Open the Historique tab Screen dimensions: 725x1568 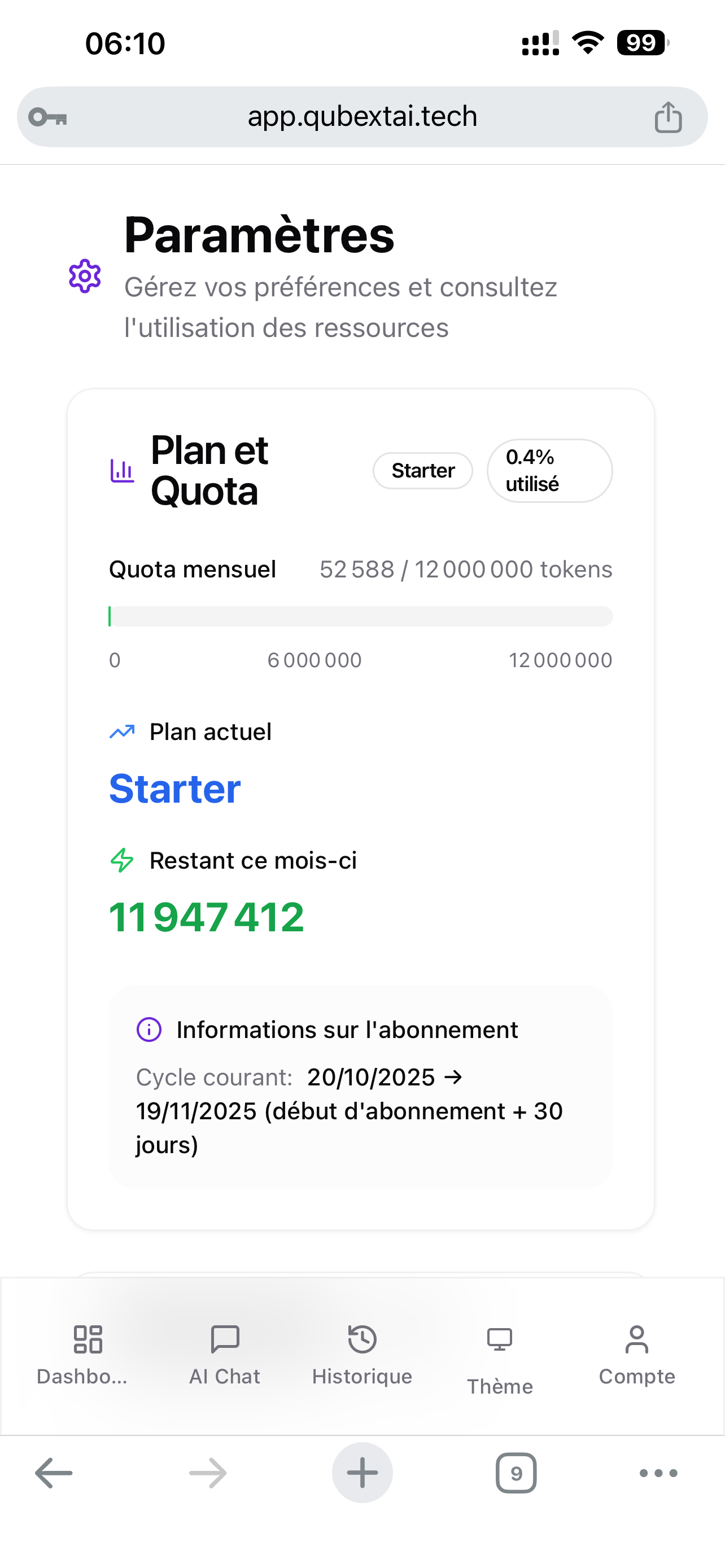click(362, 1354)
